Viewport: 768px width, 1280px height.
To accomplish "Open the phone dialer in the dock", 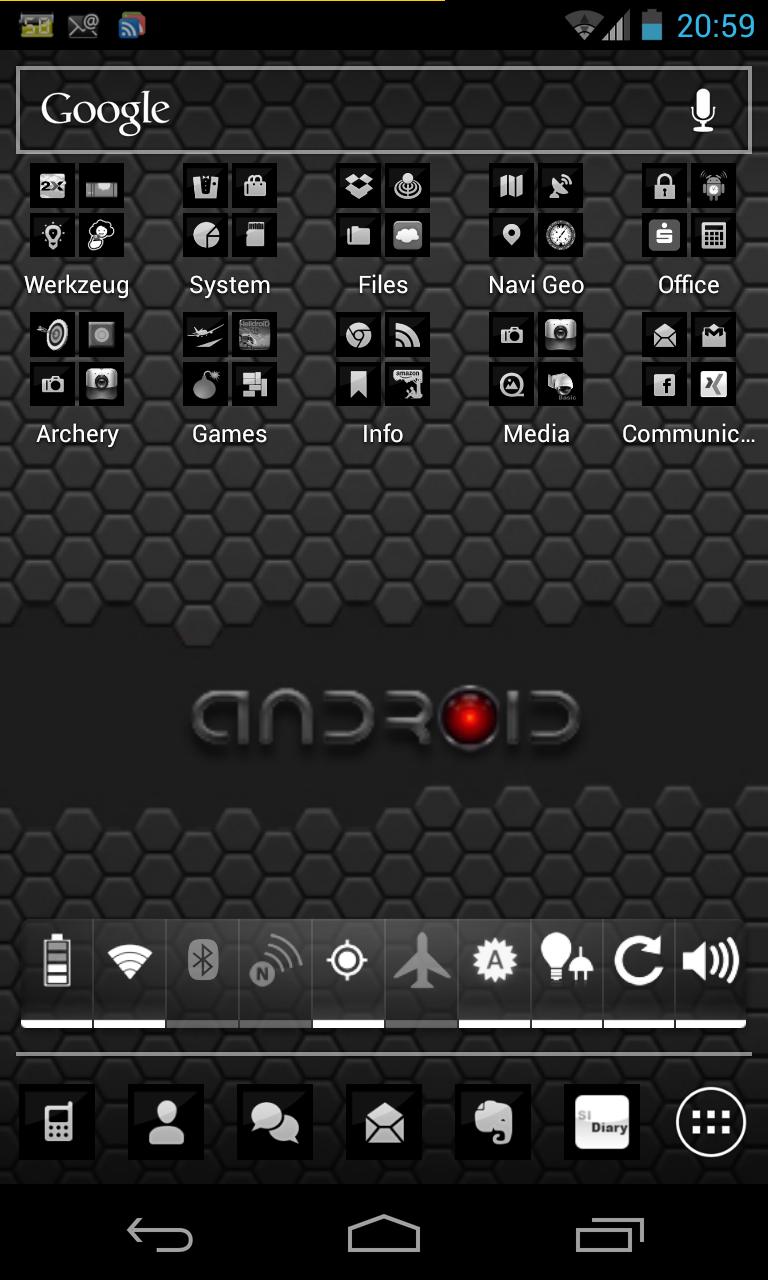I will (57, 1122).
